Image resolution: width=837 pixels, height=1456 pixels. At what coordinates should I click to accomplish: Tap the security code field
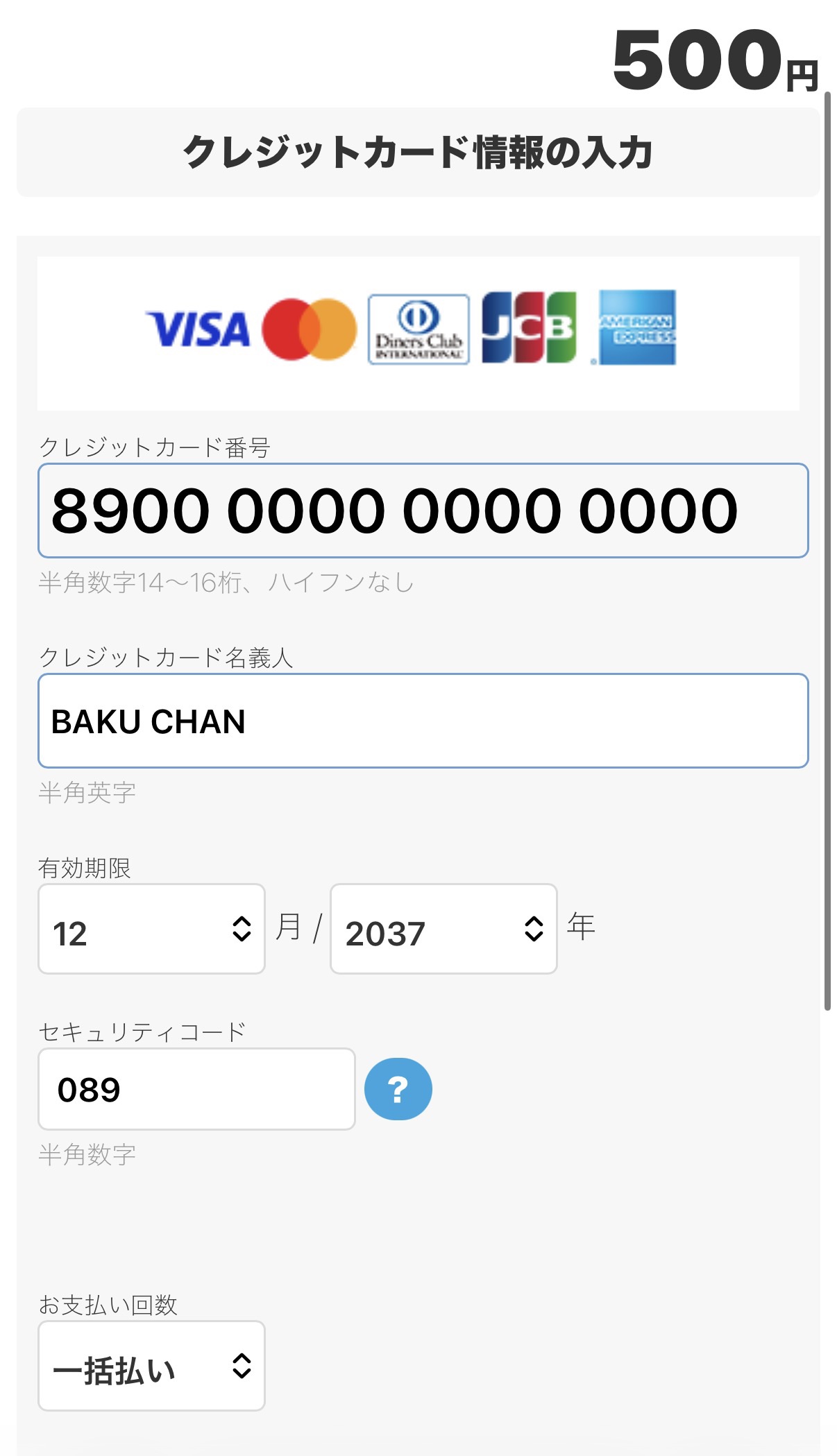(x=196, y=1089)
